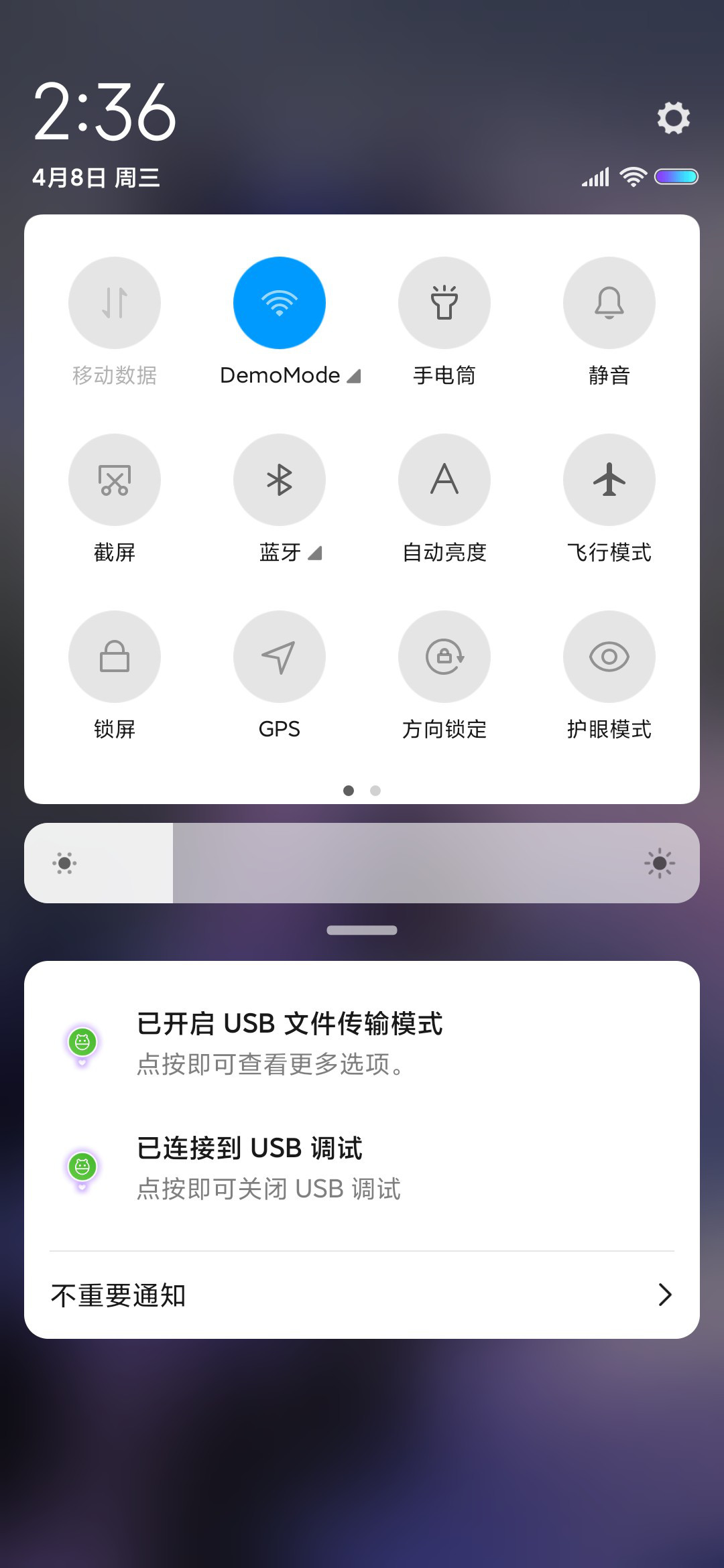Turn on GPS location

click(280, 657)
